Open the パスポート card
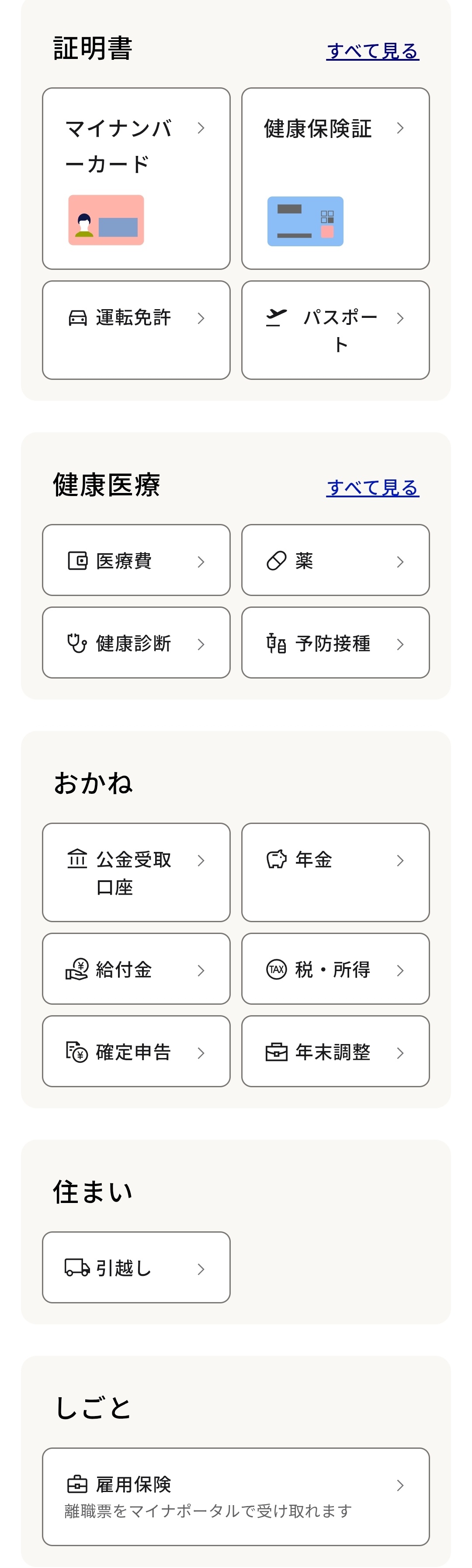This screenshot has width=472, height=1568. [x=335, y=329]
